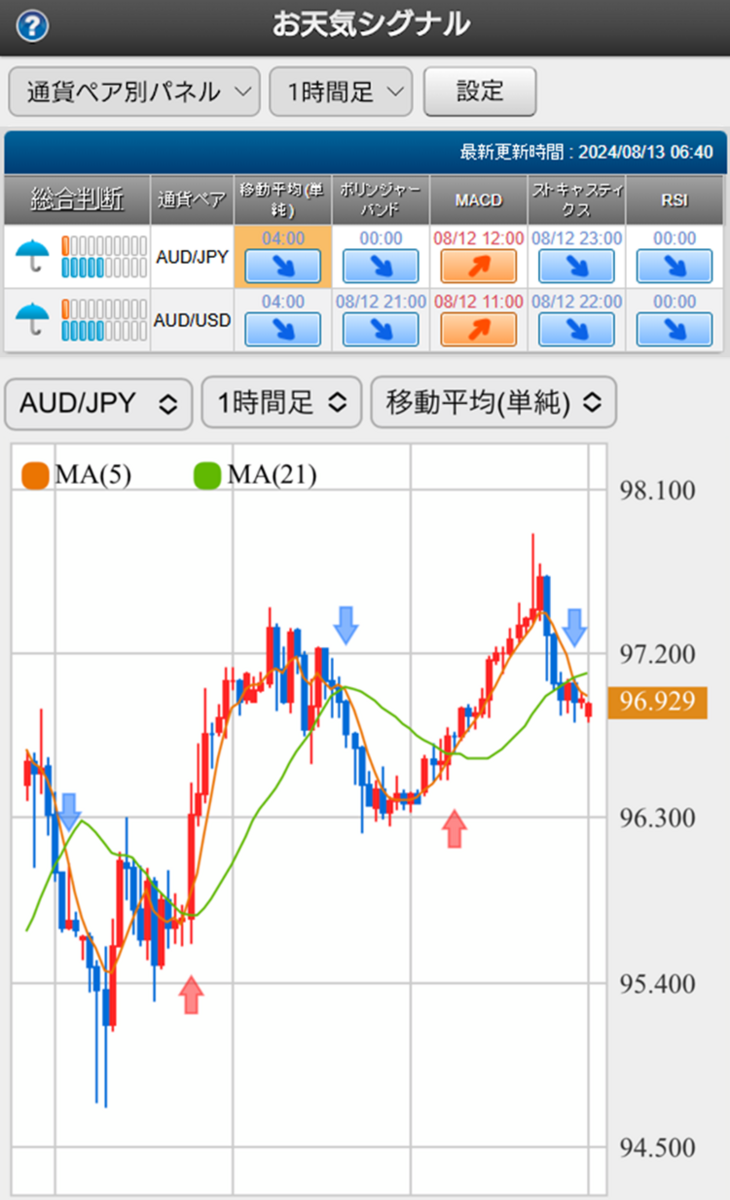The width and height of the screenshot is (730, 1200).
Task: Tap AUD/JPY moving average signal button
Action: pyautogui.click(x=282, y=266)
